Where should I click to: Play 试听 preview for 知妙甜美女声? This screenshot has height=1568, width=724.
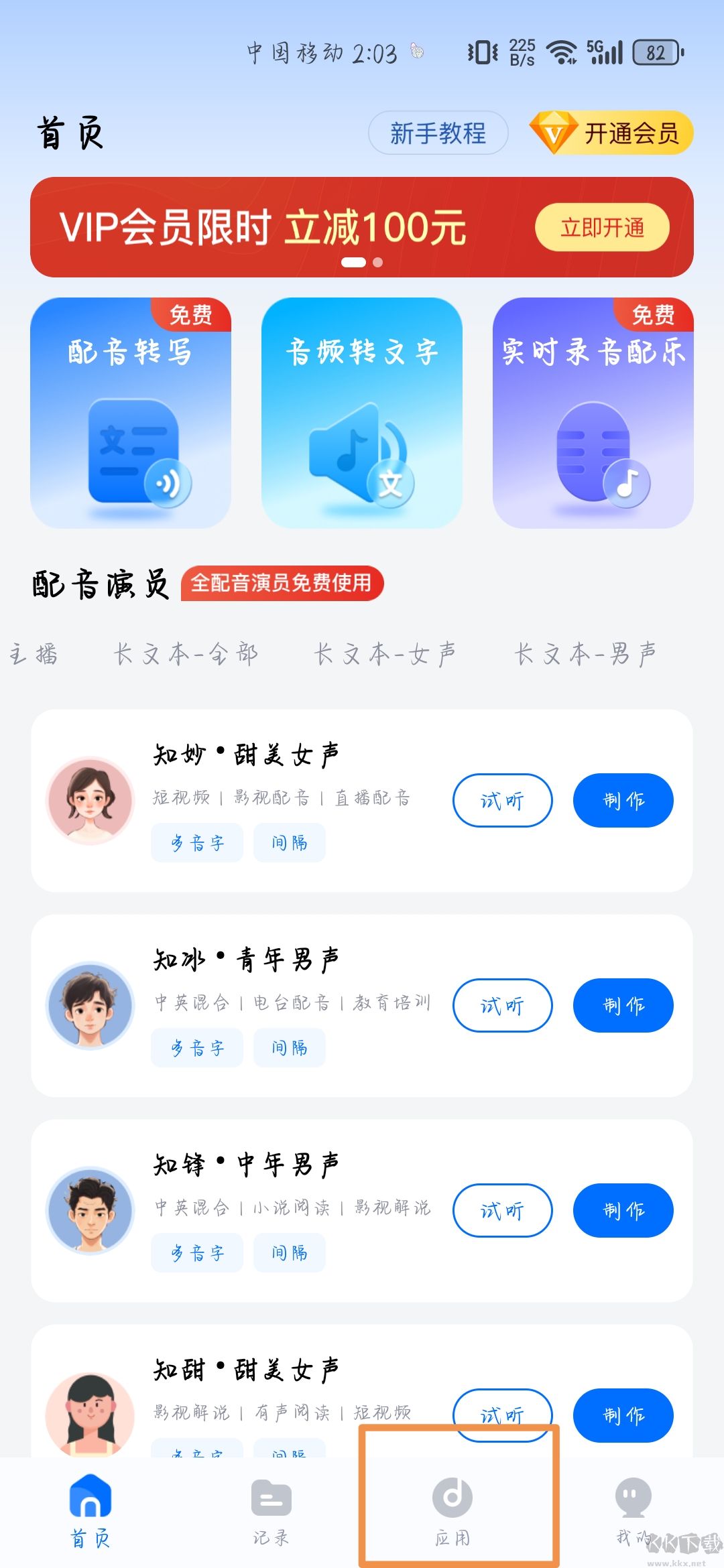pyautogui.click(x=501, y=800)
